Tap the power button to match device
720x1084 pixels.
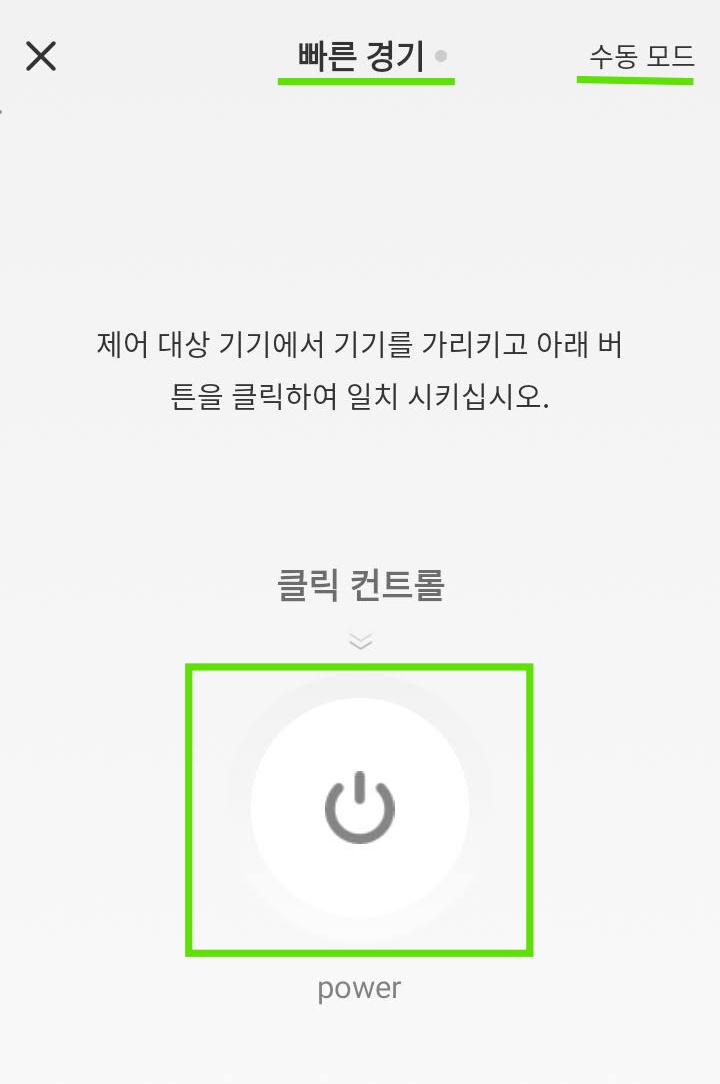(x=359, y=808)
